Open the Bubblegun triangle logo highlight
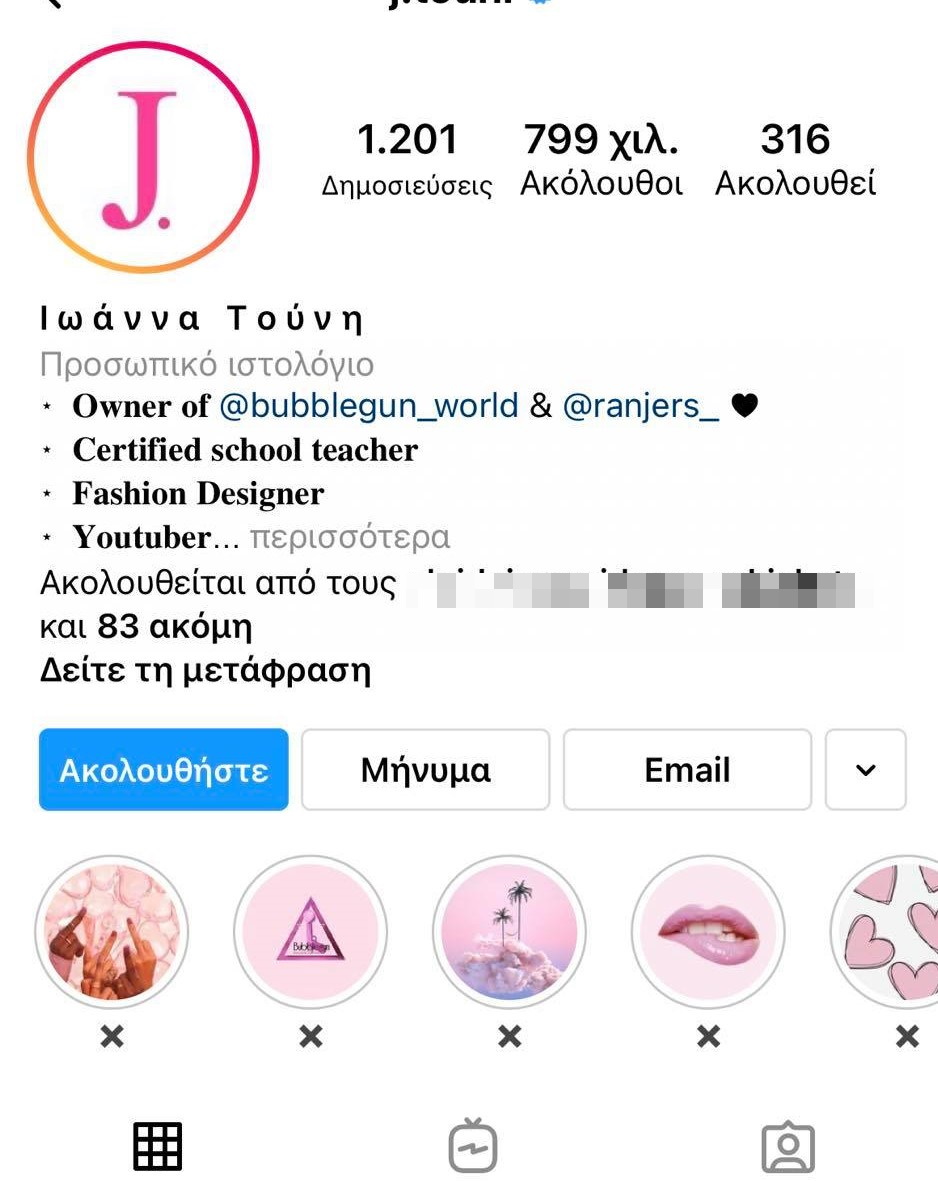The image size is (938, 1181). click(x=311, y=932)
